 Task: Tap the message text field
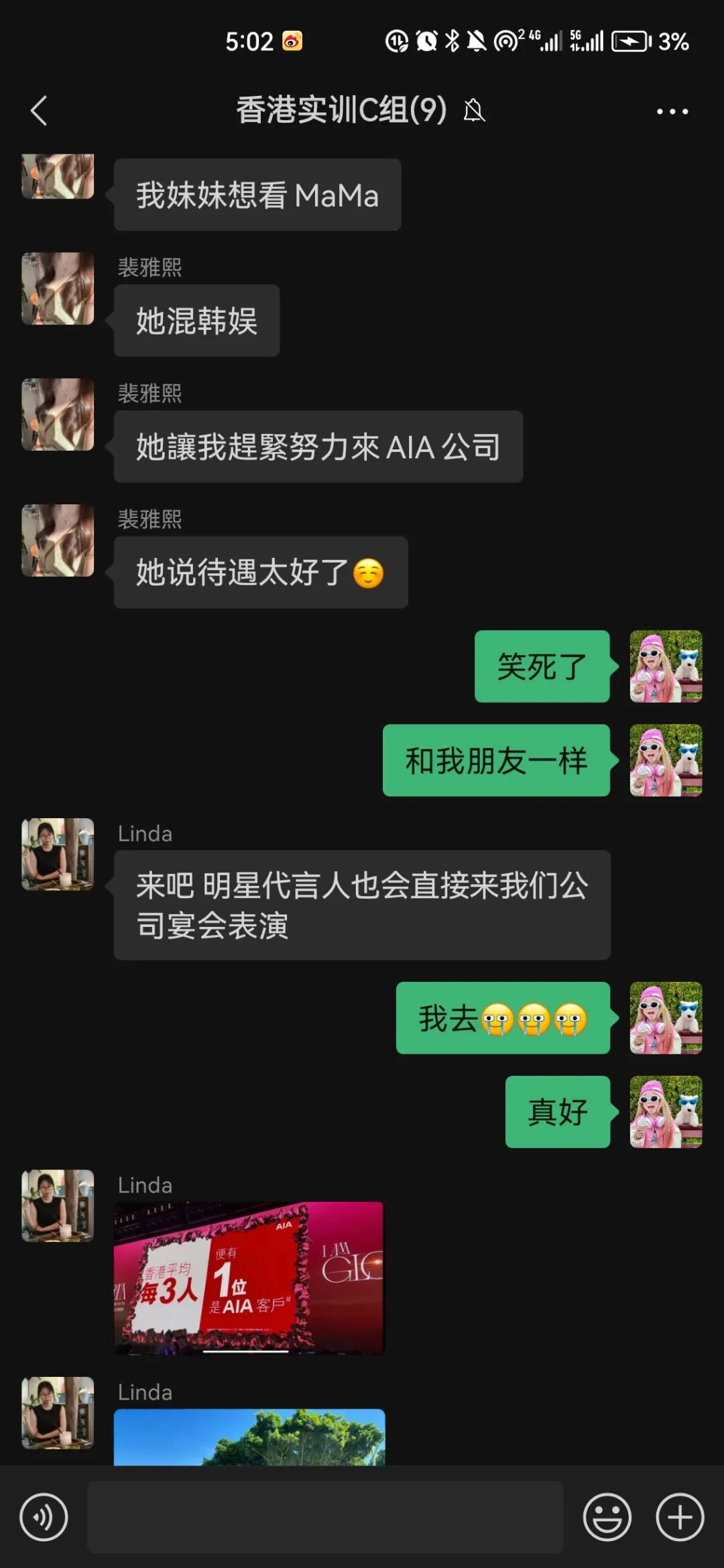[x=325, y=1516]
